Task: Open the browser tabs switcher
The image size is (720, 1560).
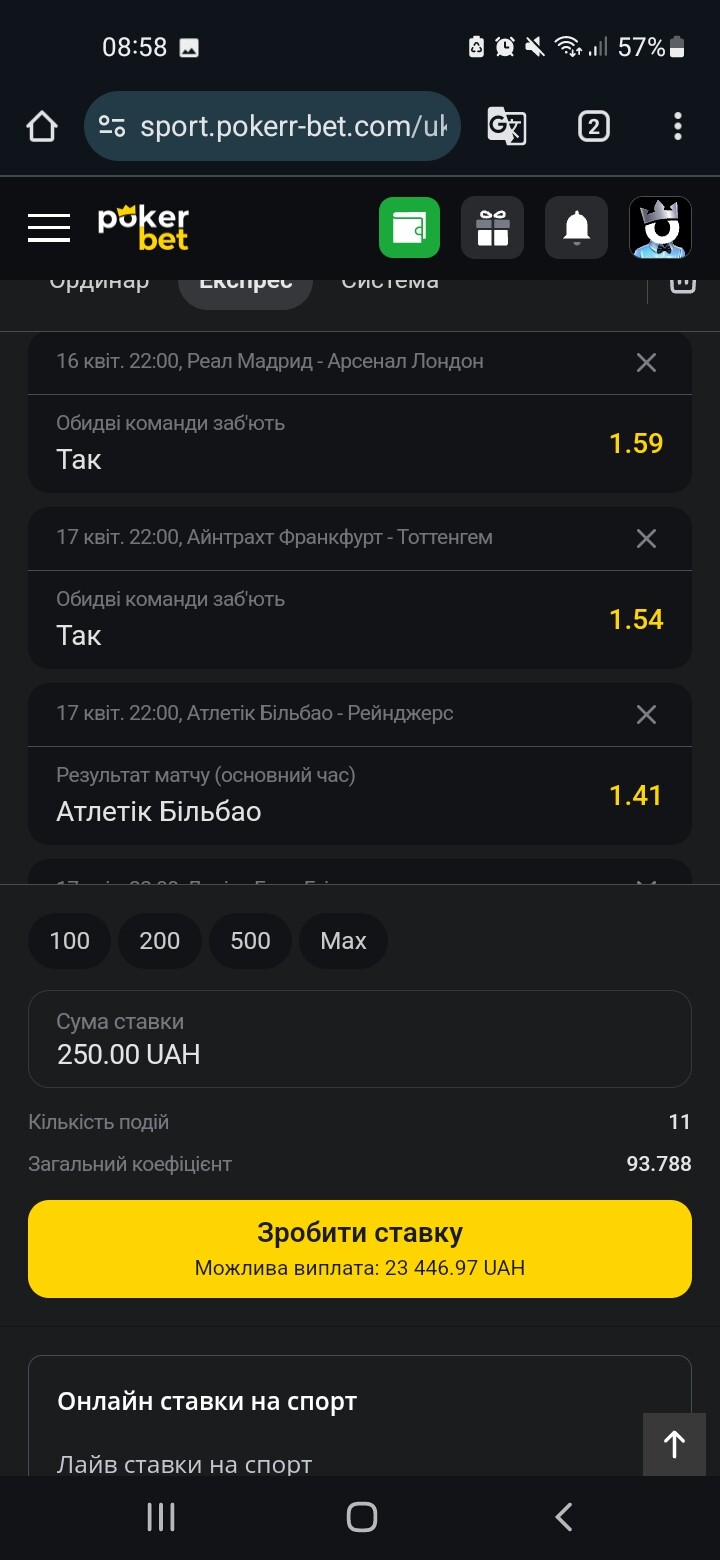Action: pyautogui.click(x=593, y=126)
